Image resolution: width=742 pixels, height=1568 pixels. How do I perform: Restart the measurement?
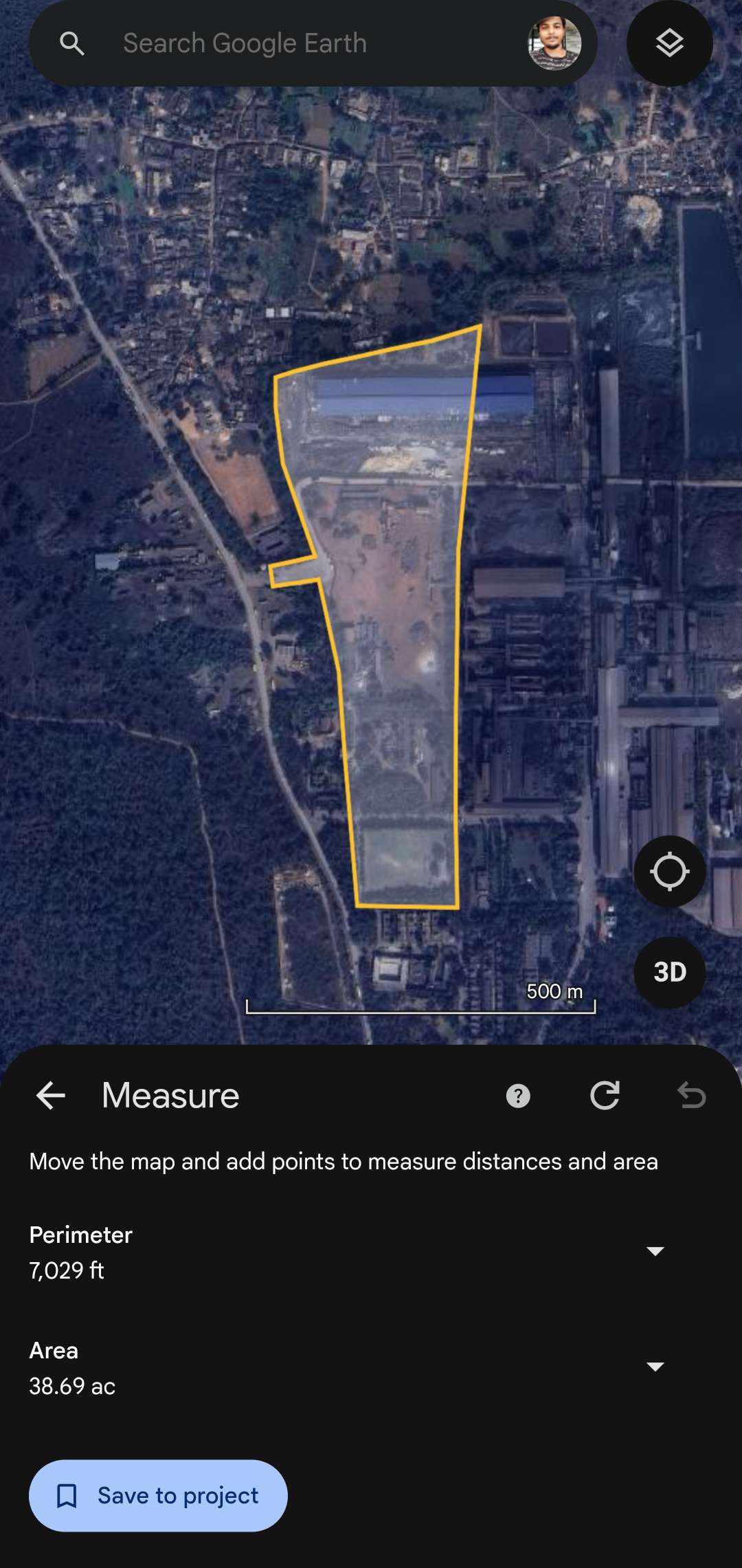click(x=605, y=1095)
